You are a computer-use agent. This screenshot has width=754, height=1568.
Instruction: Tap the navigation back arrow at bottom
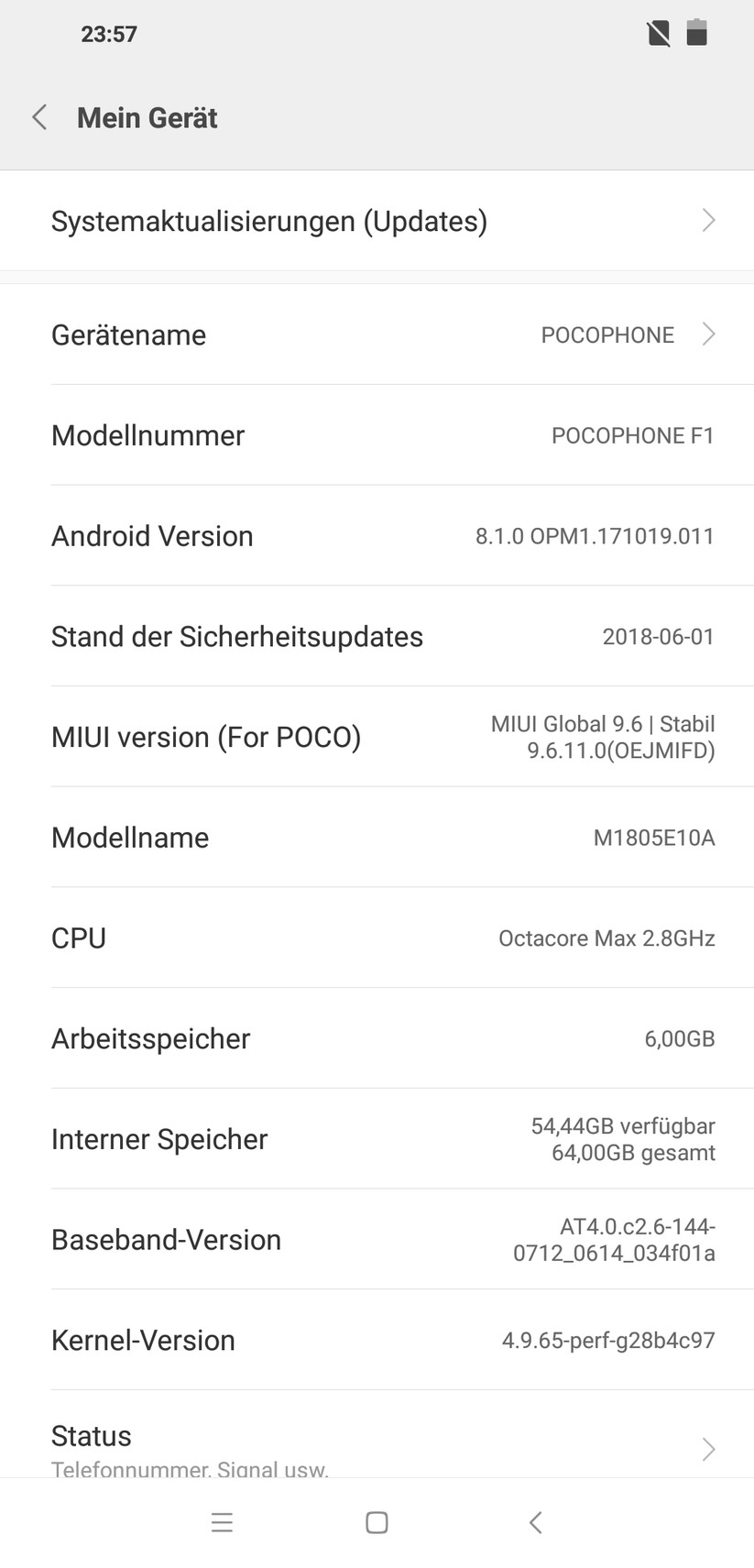click(x=535, y=1521)
